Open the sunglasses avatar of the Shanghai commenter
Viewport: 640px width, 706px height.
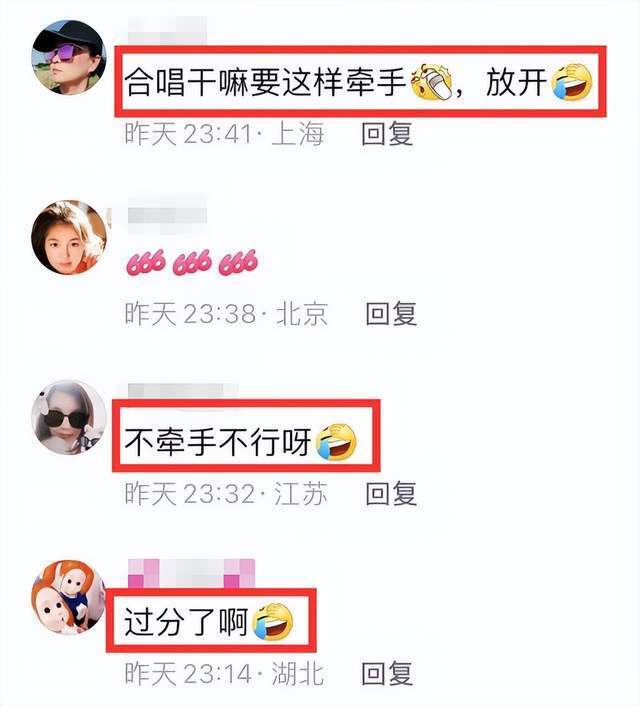pyautogui.click(x=68, y=58)
